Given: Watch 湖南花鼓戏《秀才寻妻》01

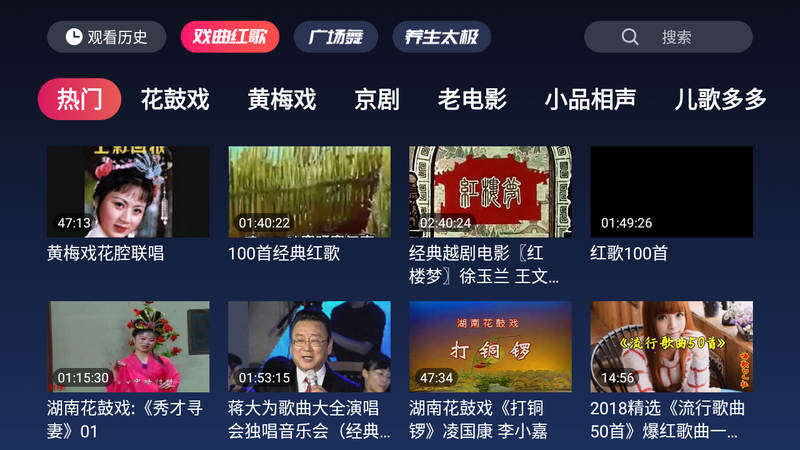Looking at the screenshot, I should pyautogui.click(x=129, y=346).
